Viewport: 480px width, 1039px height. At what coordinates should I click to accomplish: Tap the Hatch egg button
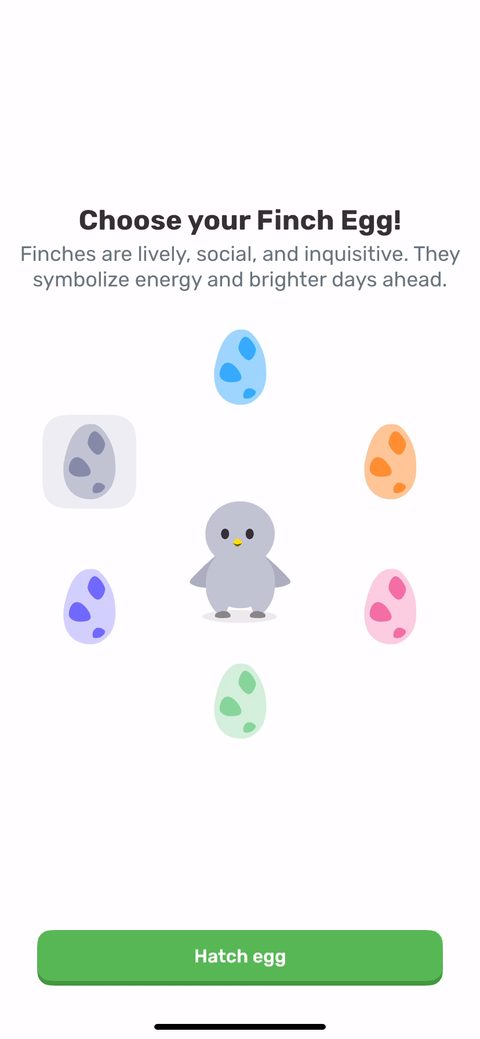pyautogui.click(x=240, y=957)
